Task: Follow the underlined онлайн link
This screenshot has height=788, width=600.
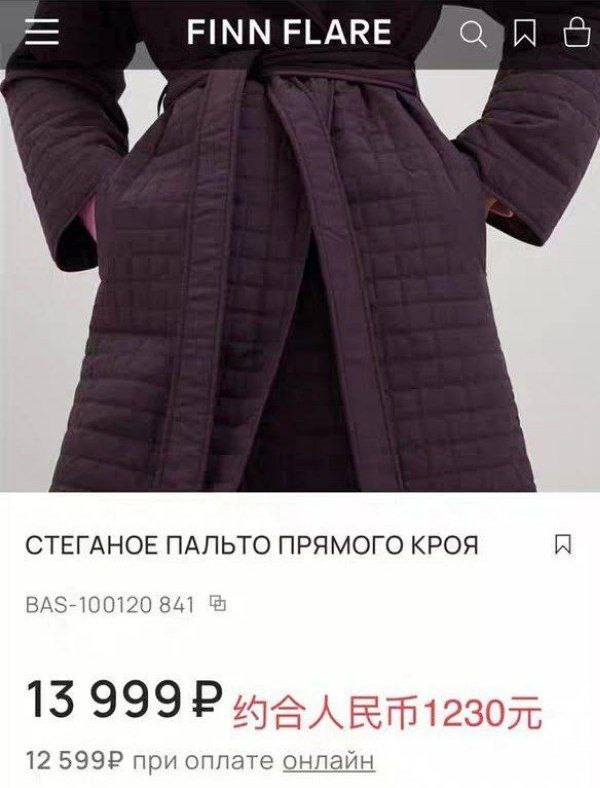Action: [x=329, y=761]
